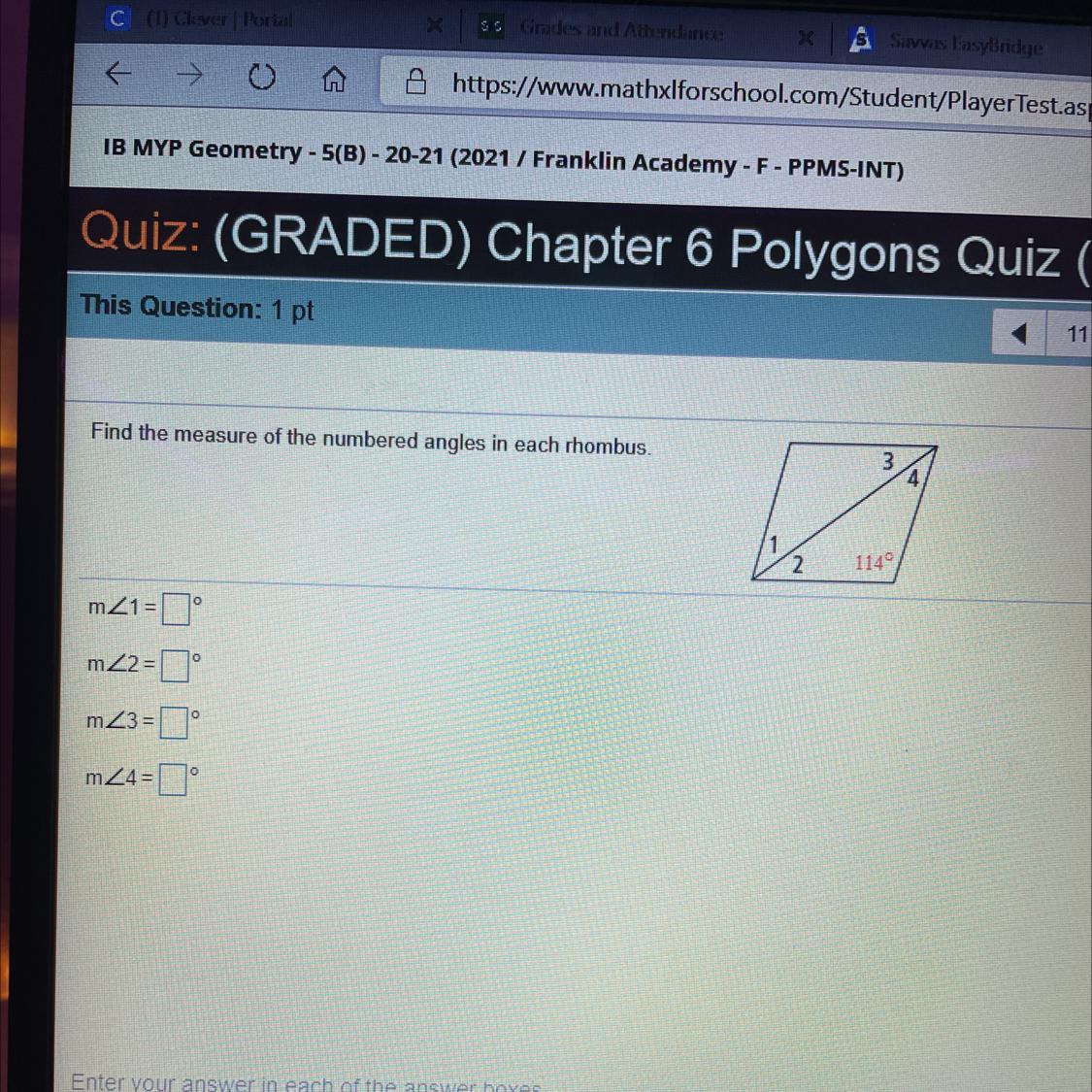Go to the previous quiz question arrow
The image size is (1092, 1092).
1018,334
